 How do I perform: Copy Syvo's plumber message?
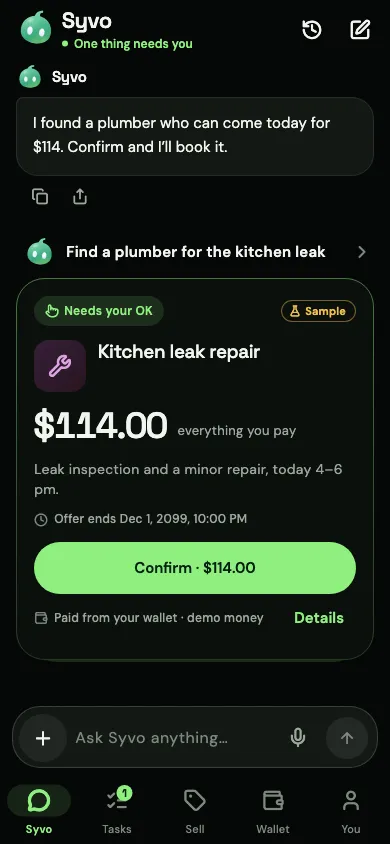click(40, 197)
